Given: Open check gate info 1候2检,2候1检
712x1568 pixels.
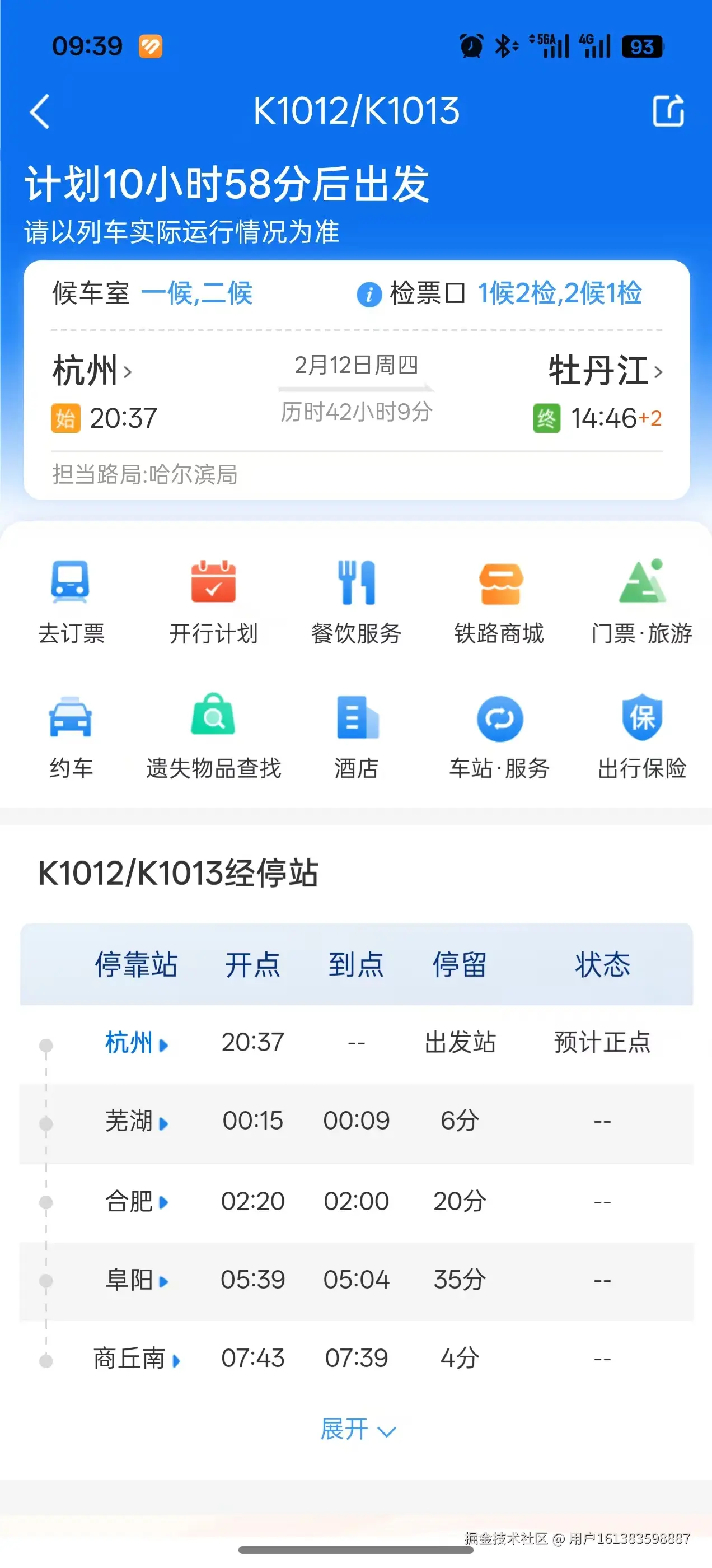Looking at the screenshot, I should click(x=559, y=294).
